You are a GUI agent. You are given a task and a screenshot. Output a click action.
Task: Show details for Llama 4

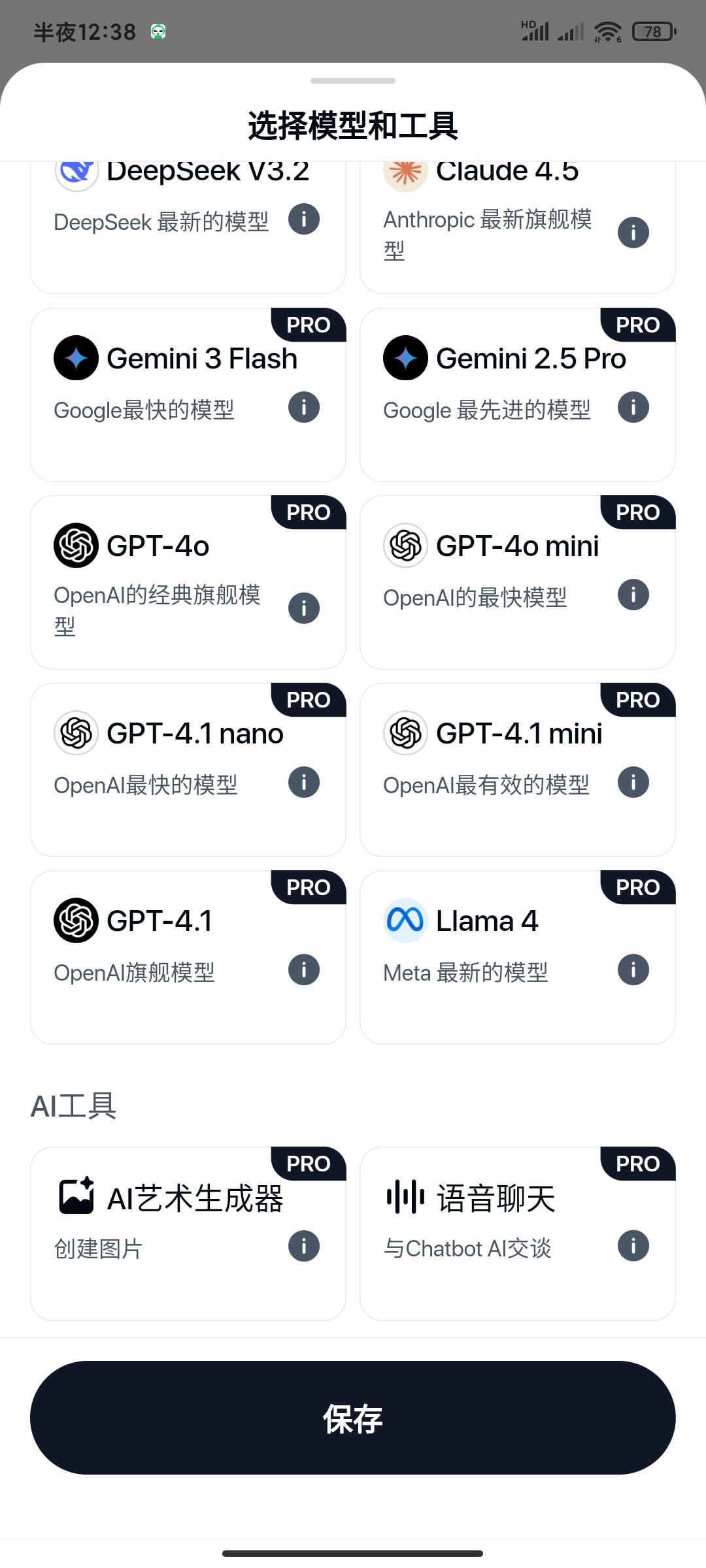tap(632, 970)
